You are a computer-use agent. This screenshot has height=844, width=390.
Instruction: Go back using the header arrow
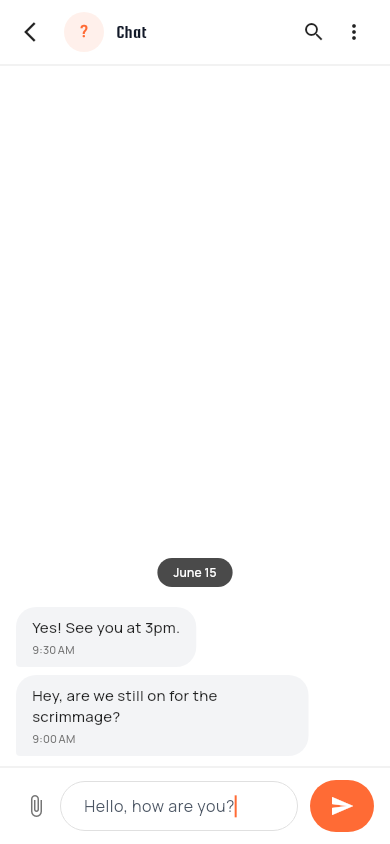pyautogui.click(x=30, y=32)
